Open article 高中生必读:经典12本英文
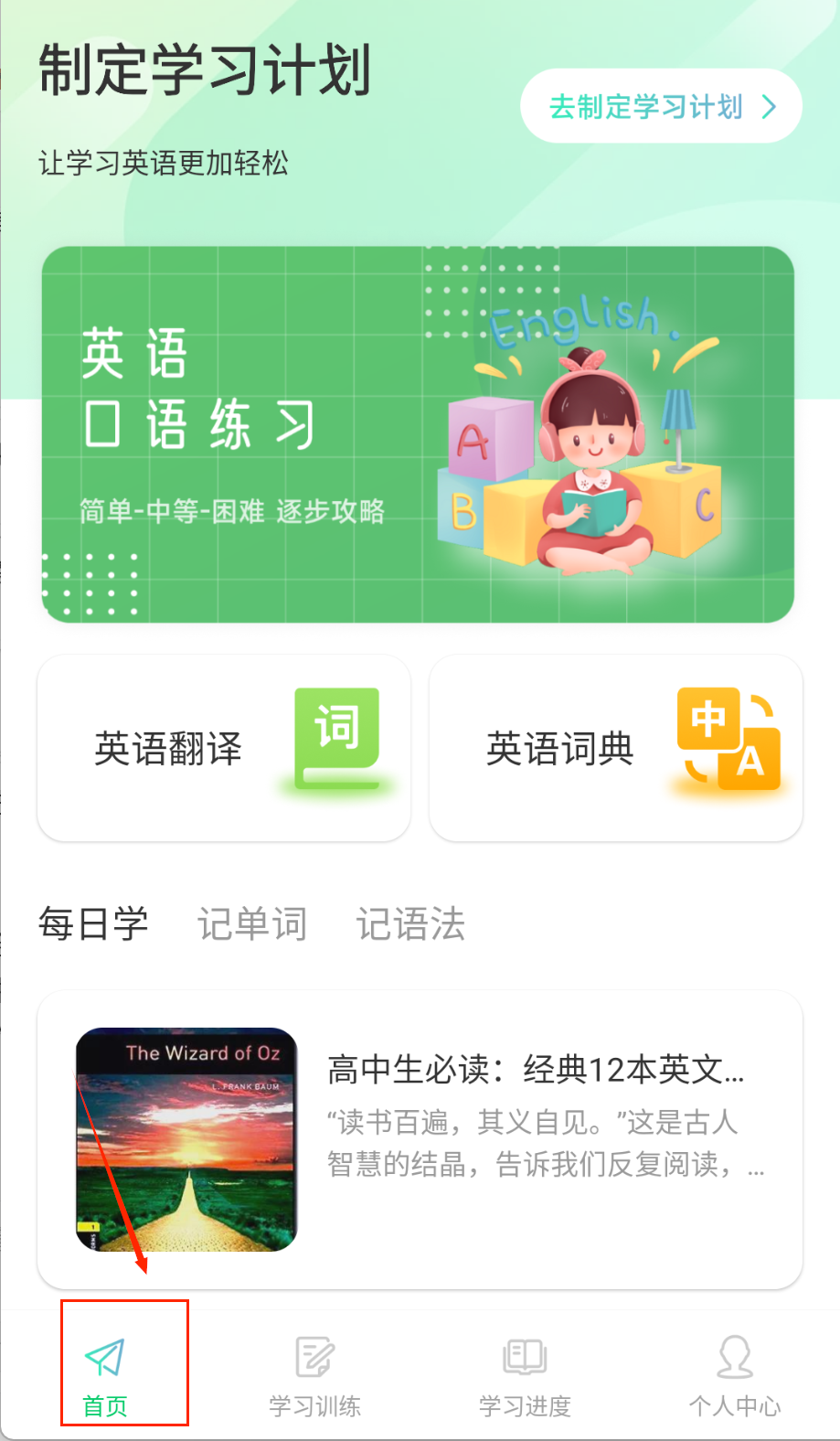840x1441 pixels. point(420,1138)
